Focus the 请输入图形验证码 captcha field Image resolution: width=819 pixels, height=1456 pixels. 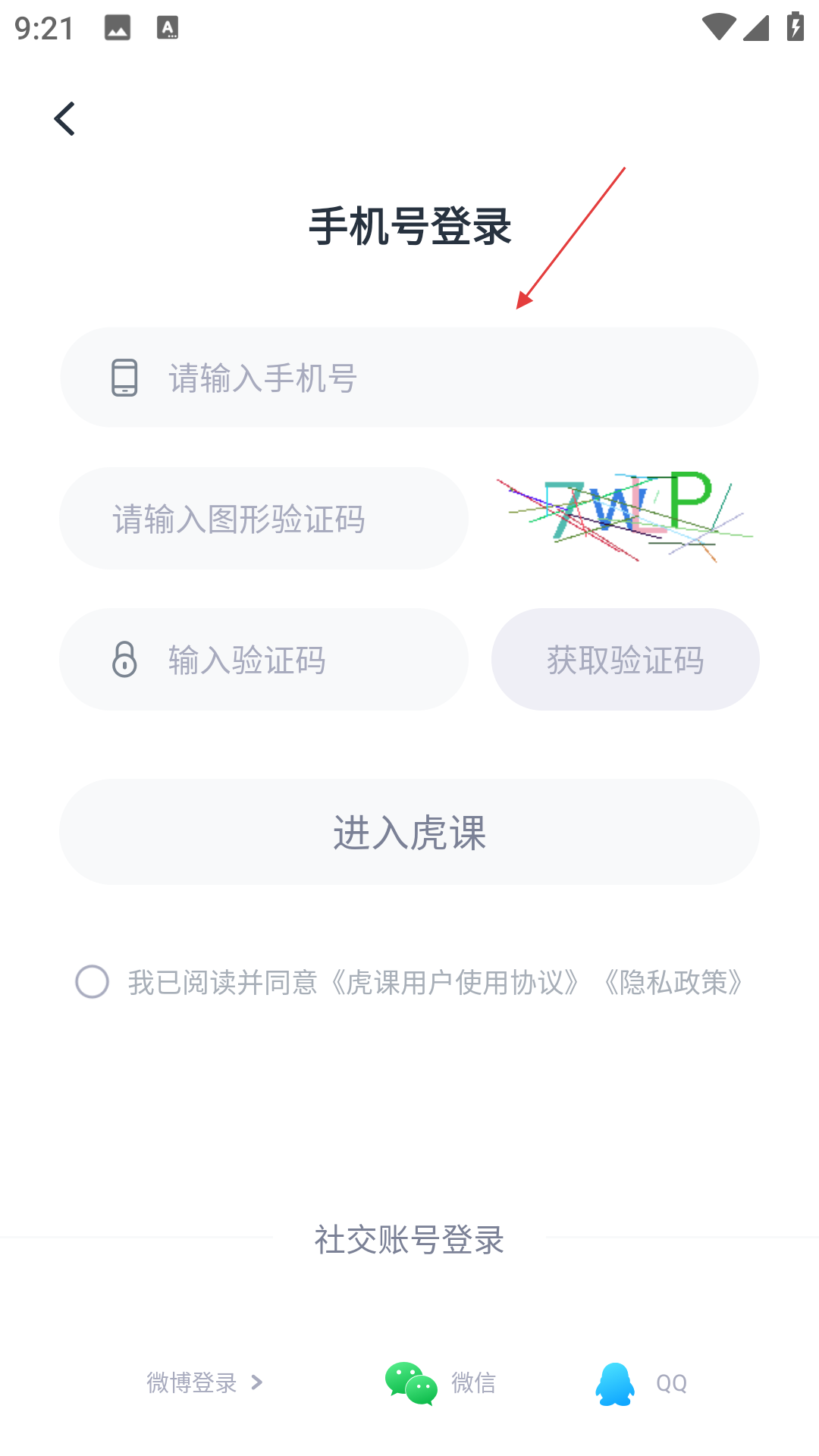click(x=264, y=519)
